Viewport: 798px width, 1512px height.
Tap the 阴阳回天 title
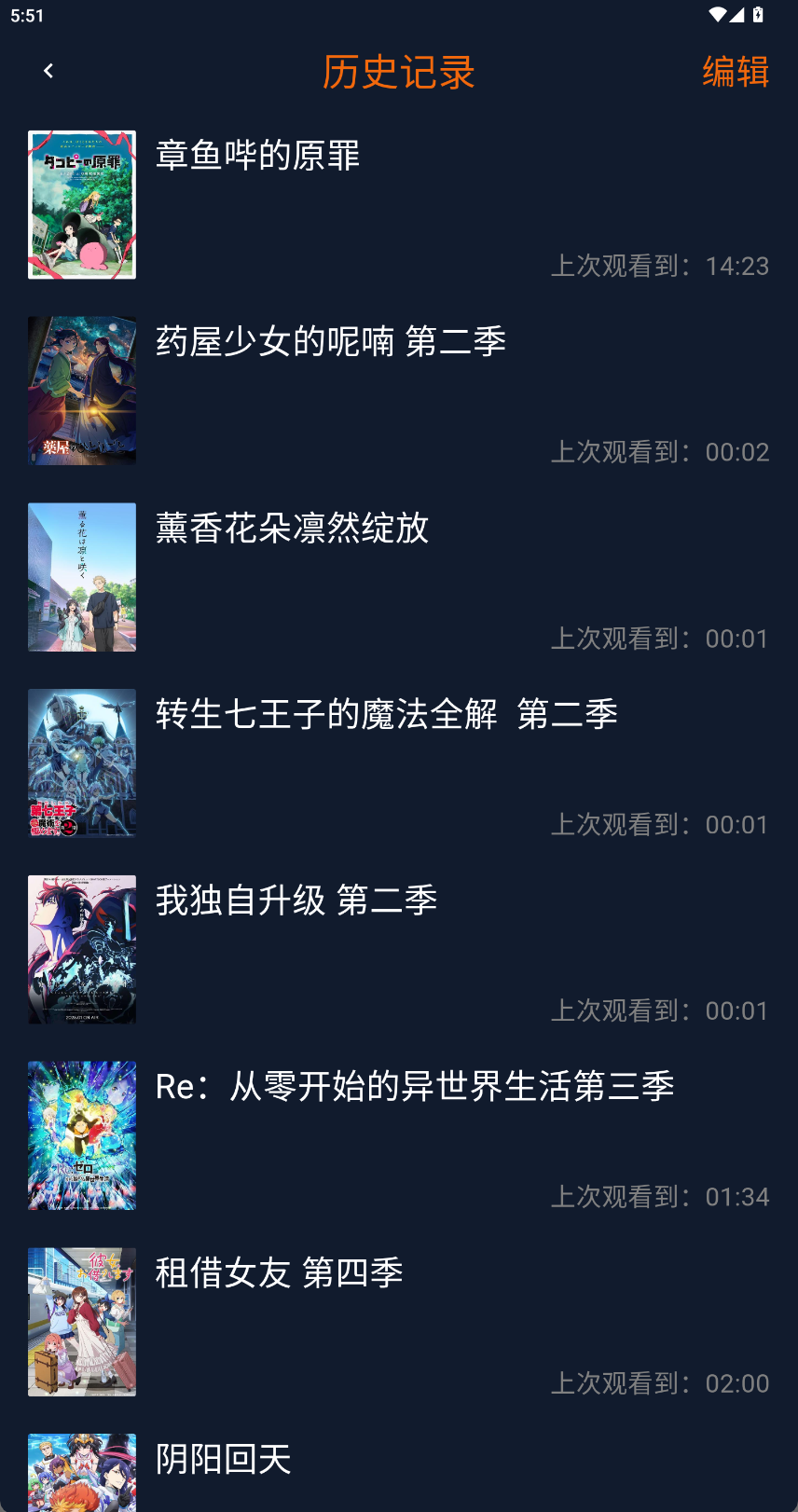[223, 1460]
